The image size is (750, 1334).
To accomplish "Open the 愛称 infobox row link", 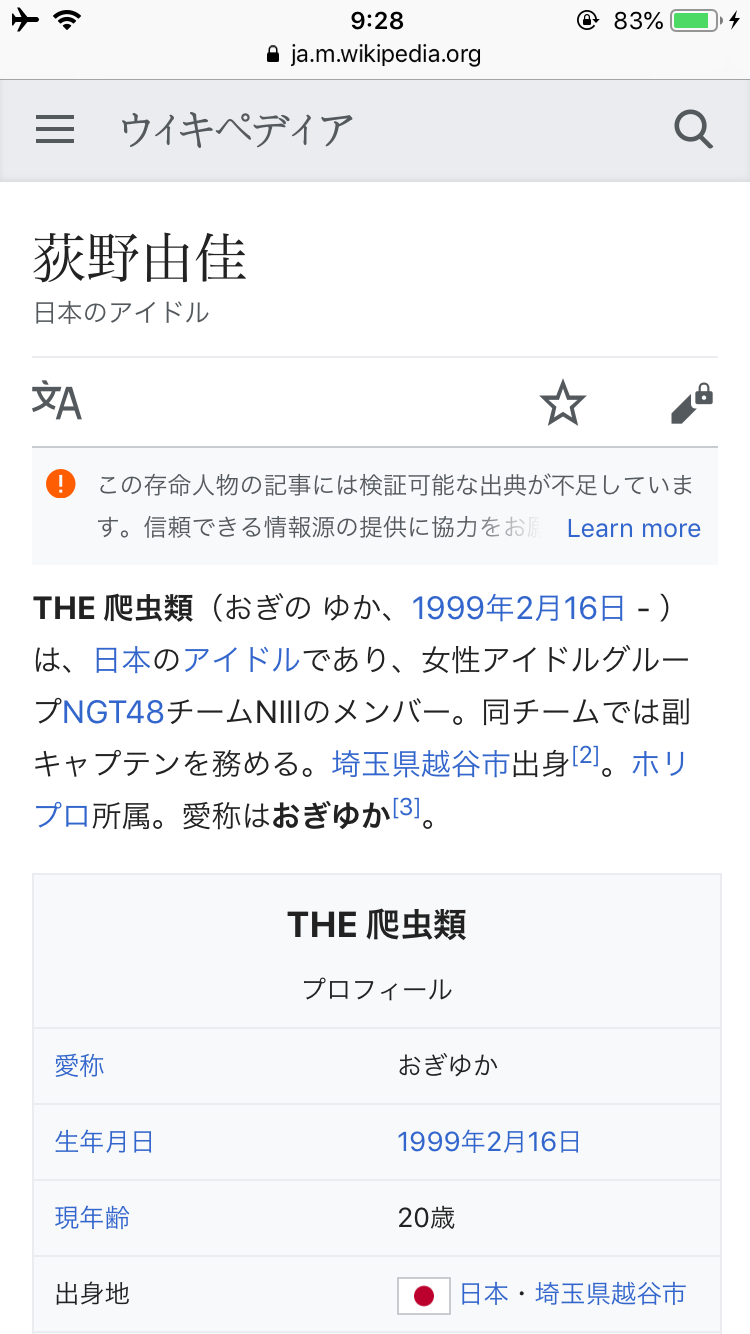I will pyautogui.click(x=79, y=1065).
